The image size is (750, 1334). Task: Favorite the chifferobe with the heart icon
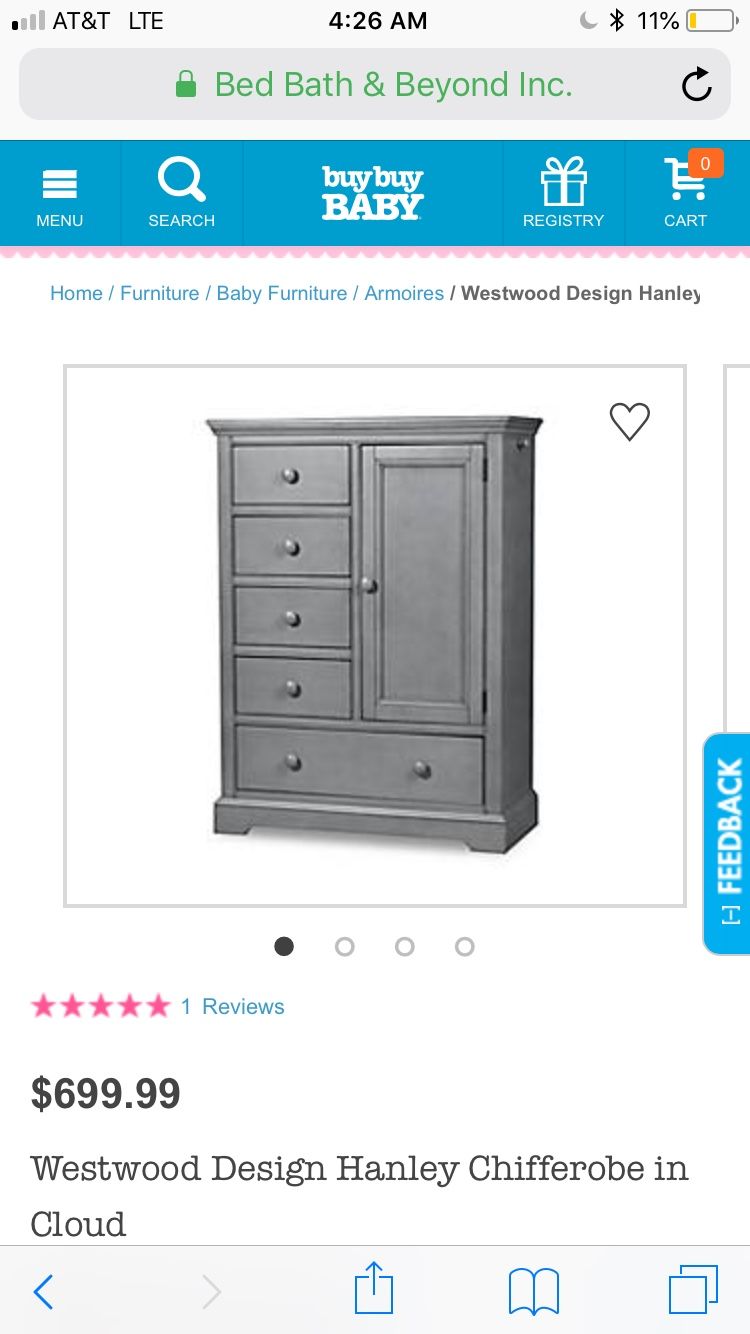click(x=630, y=422)
